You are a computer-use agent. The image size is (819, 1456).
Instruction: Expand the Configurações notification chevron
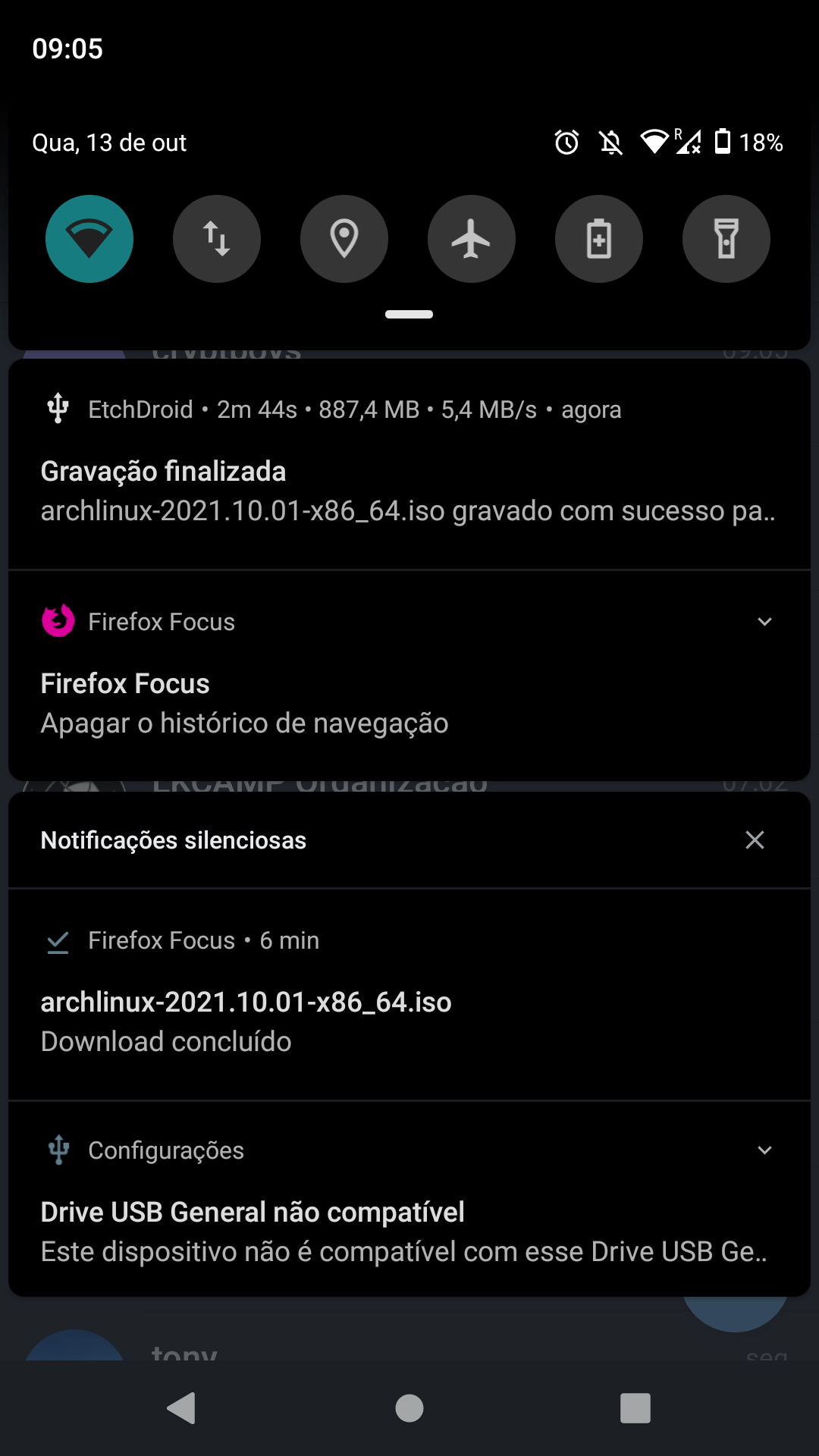pos(764,1150)
